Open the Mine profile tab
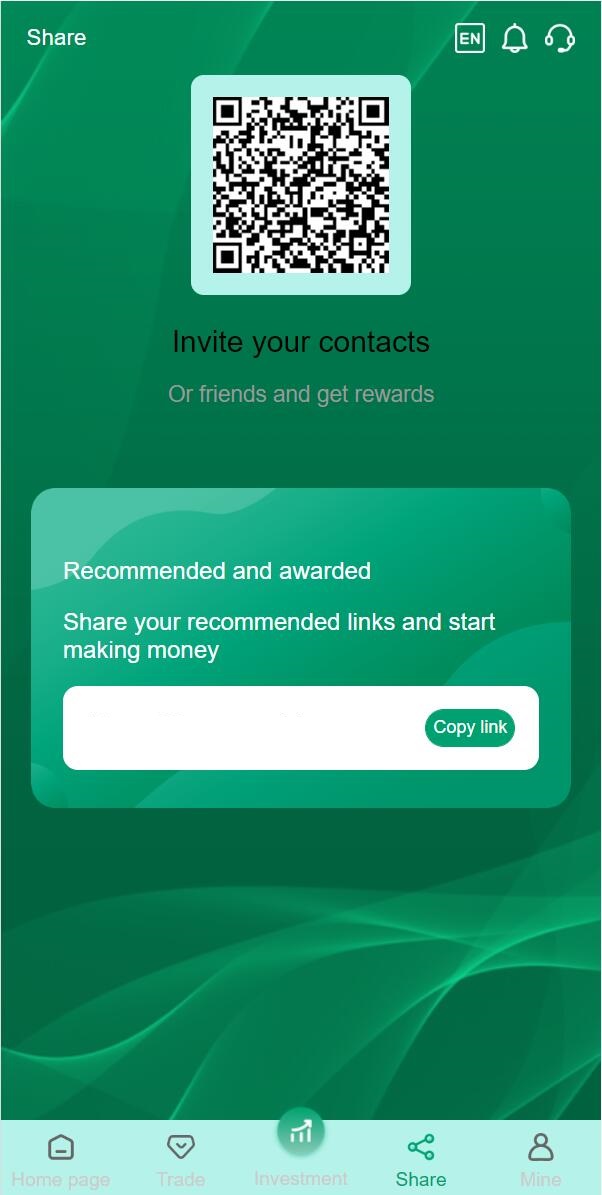 540,1159
